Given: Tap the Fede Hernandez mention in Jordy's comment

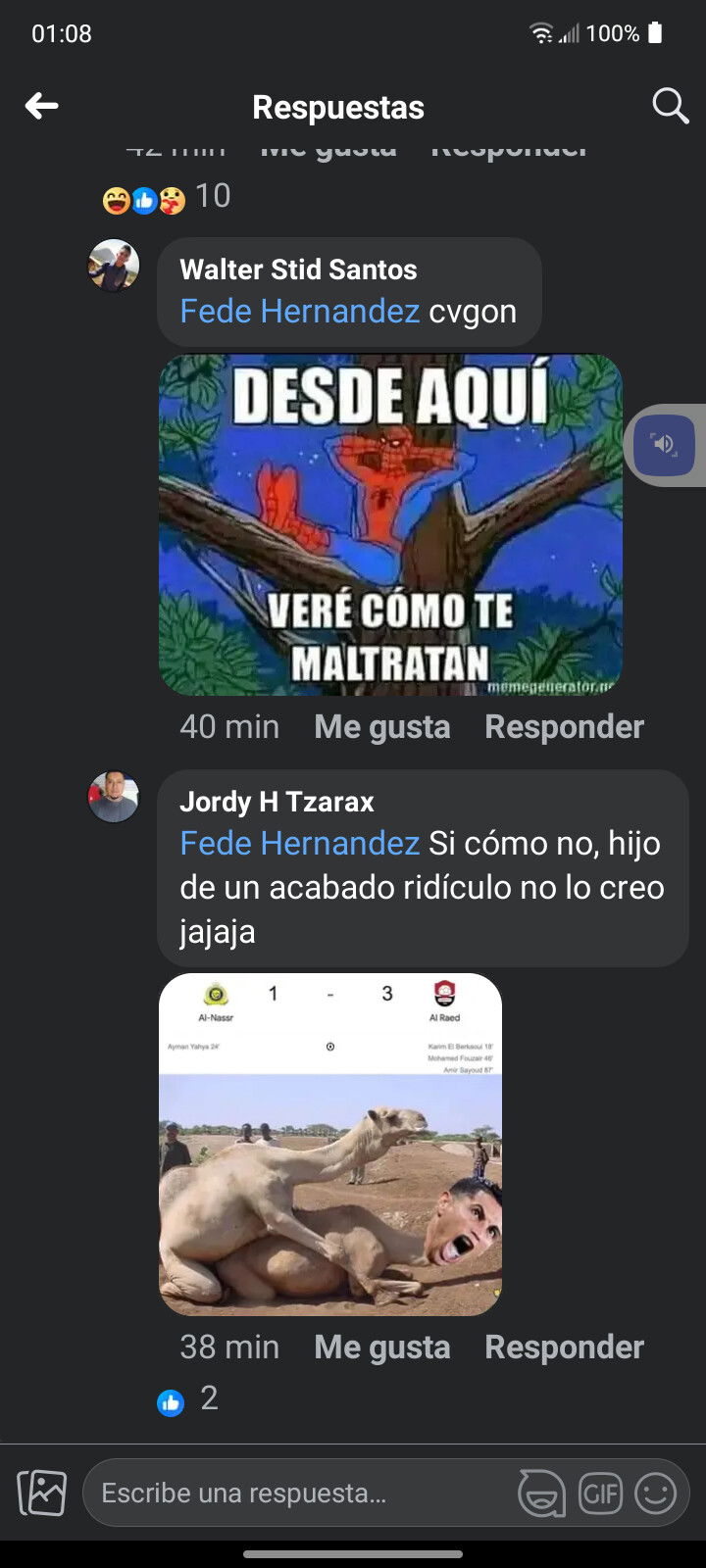Looking at the screenshot, I should click(x=300, y=844).
